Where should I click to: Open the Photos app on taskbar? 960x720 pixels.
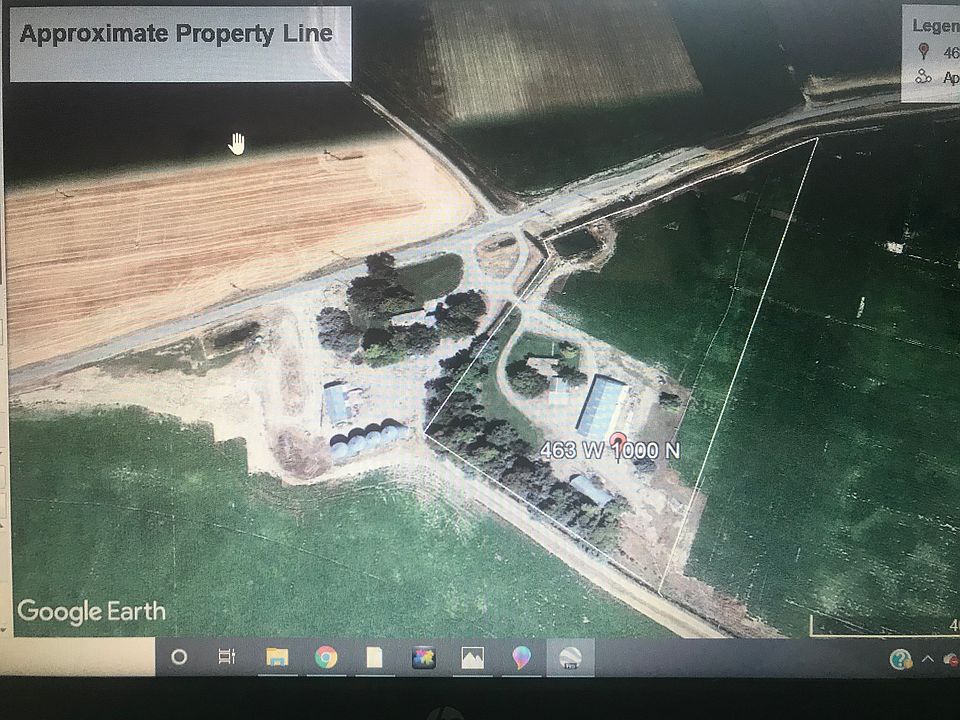pos(472,657)
